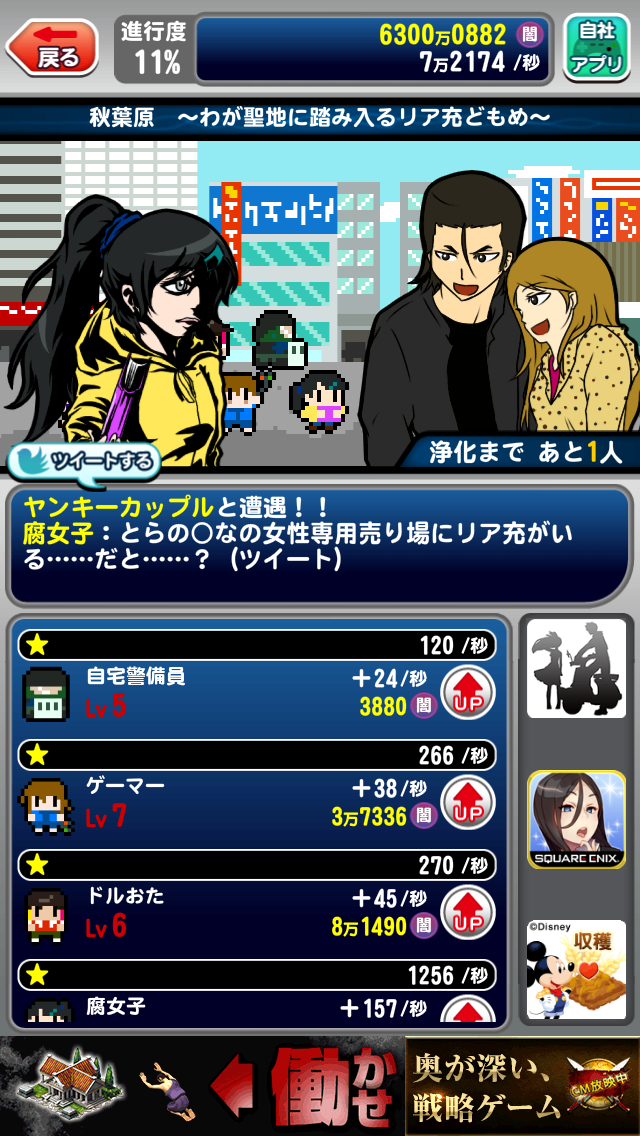The height and width of the screenshot is (1136, 640).
Task: Upgrade 自宅警備員 with UP button
Action: point(468,692)
